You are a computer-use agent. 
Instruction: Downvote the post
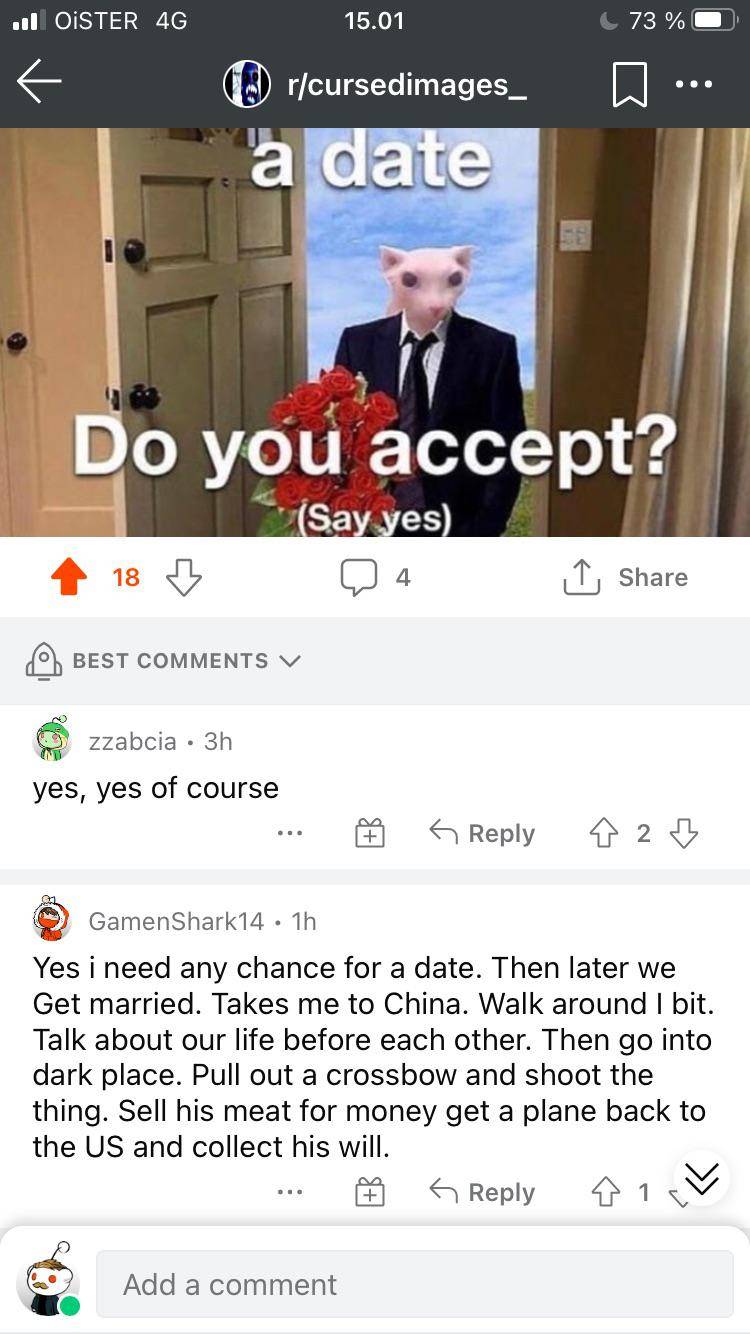pos(183,577)
